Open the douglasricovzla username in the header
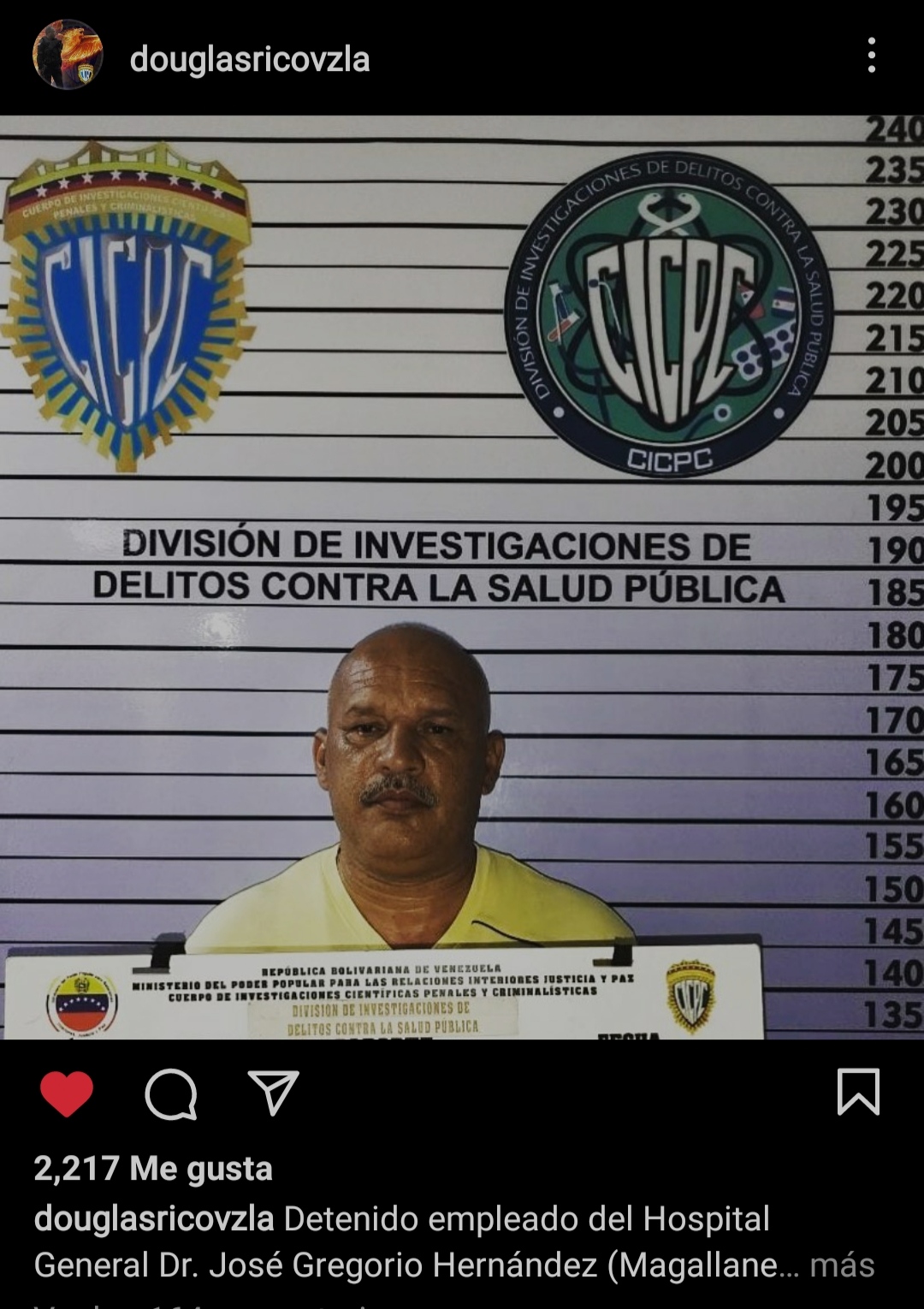The image size is (924, 1309). coord(250,59)
